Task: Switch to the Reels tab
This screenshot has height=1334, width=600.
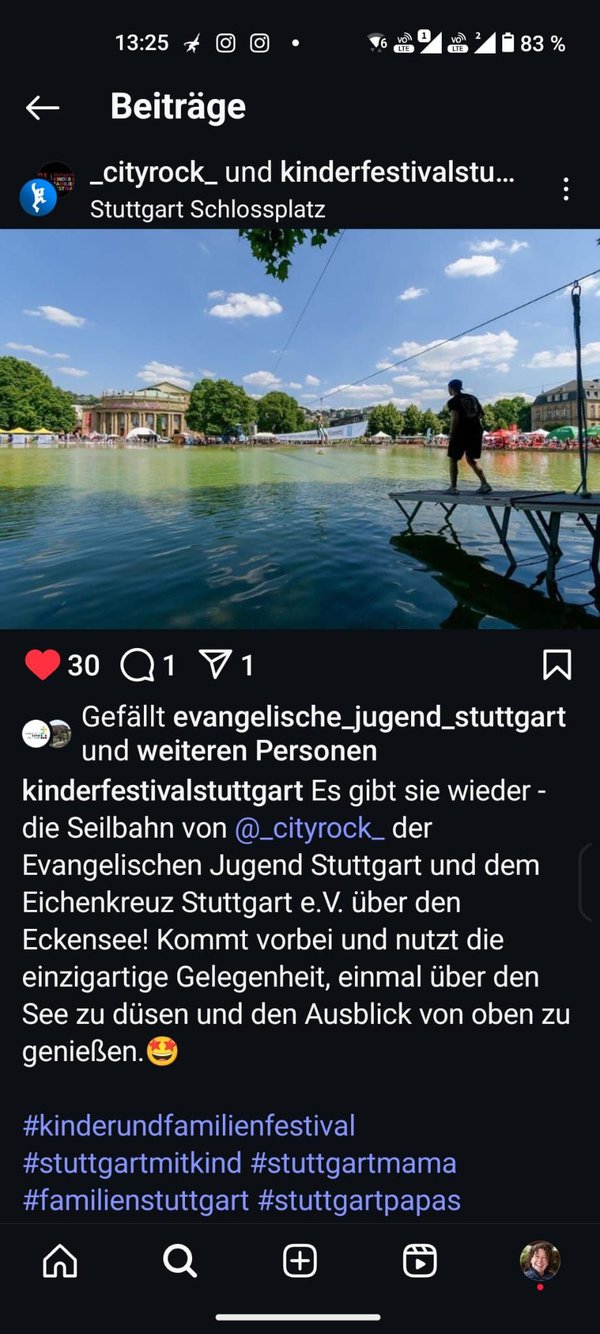Action: coord(420,1262)
